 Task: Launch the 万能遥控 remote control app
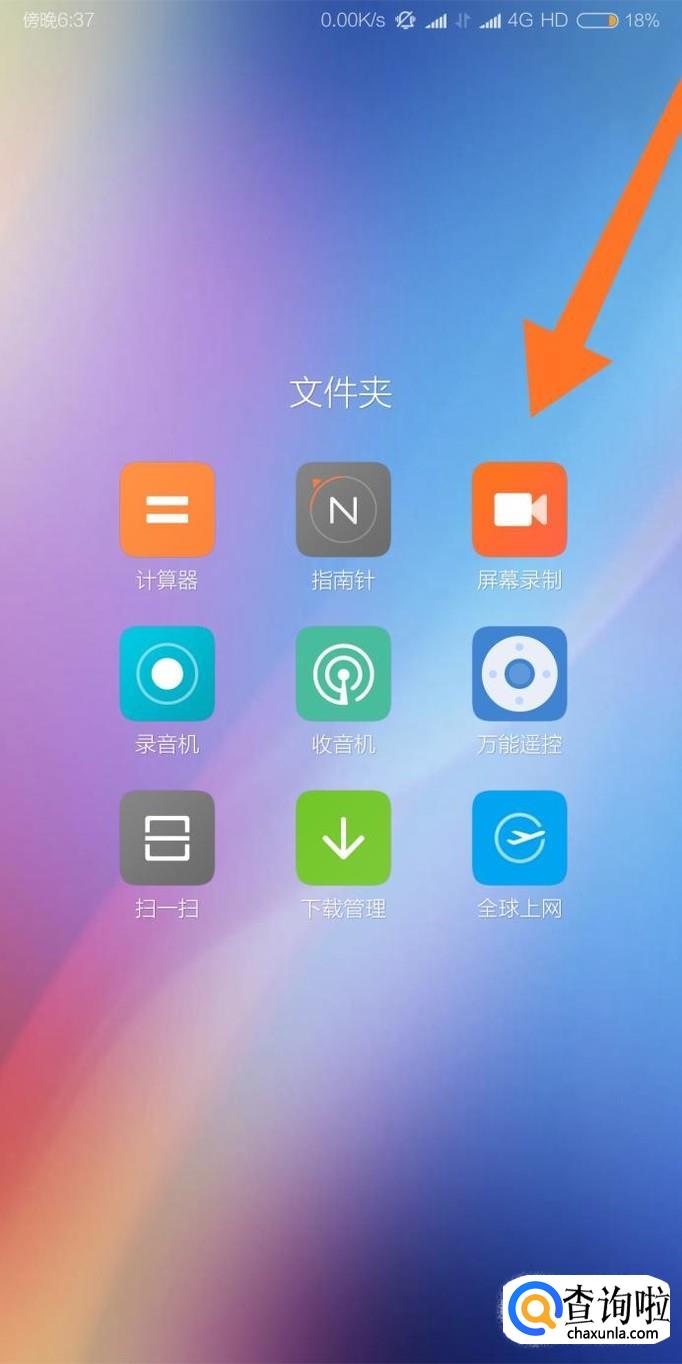click(519, 674)
